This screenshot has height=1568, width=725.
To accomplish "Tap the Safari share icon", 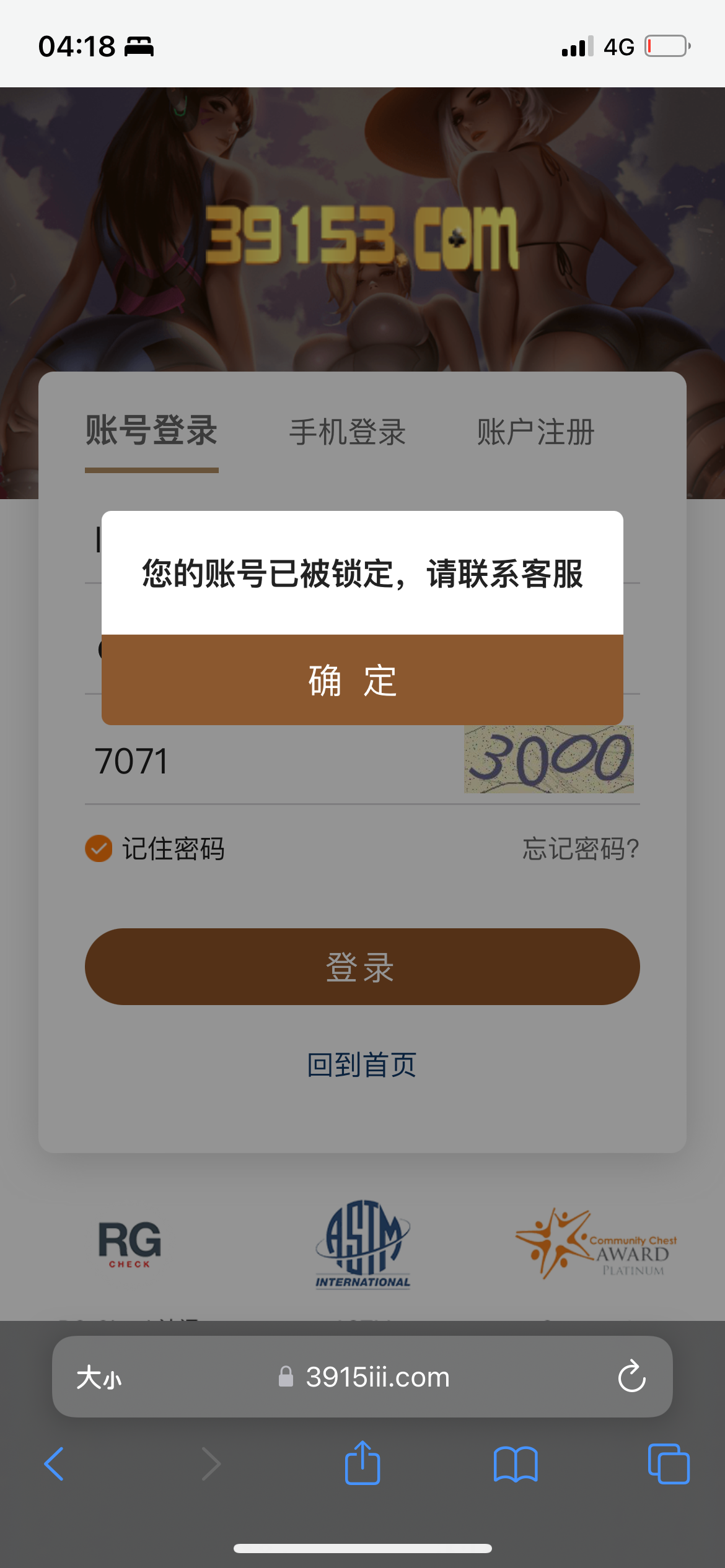I will pos(362,1464).
